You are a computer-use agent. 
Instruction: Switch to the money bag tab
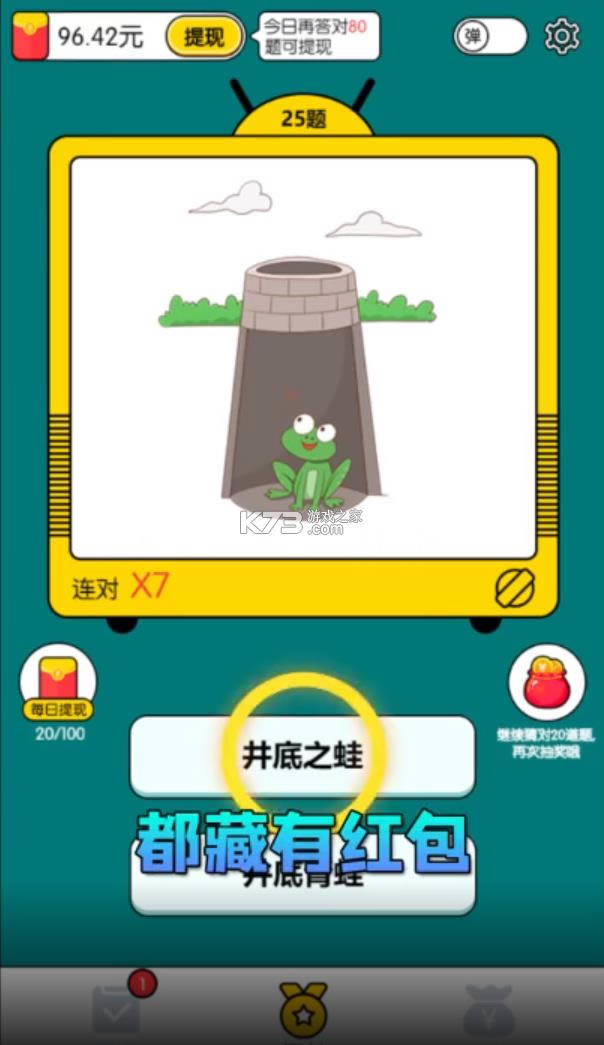point(488,1010)
